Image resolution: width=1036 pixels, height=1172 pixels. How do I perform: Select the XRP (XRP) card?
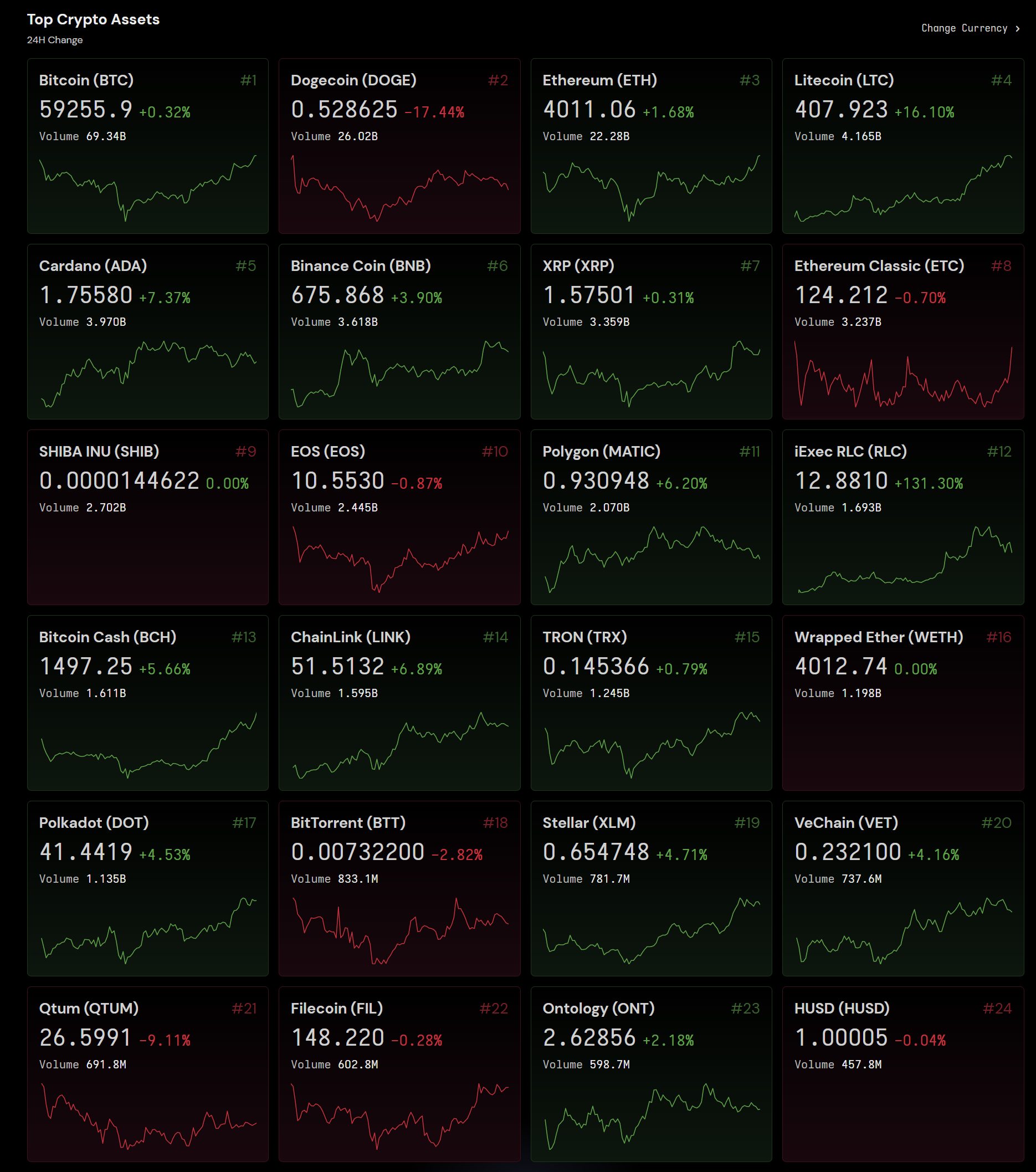[x=651, y=331]
